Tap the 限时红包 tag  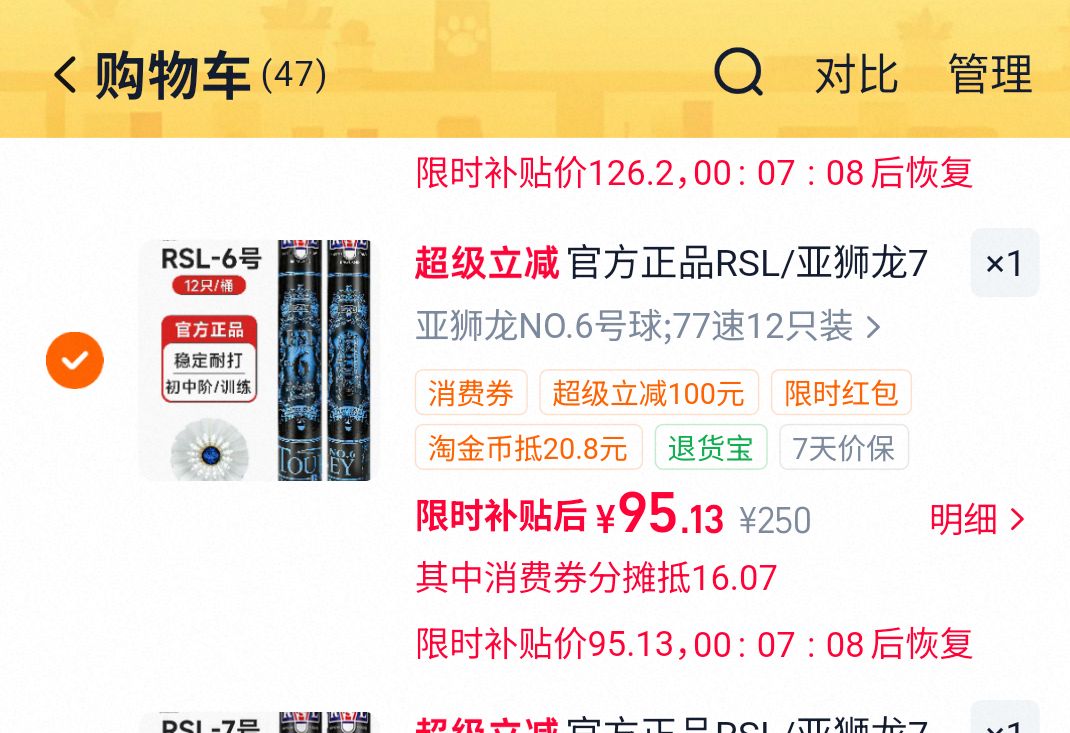tap(841, 392)
